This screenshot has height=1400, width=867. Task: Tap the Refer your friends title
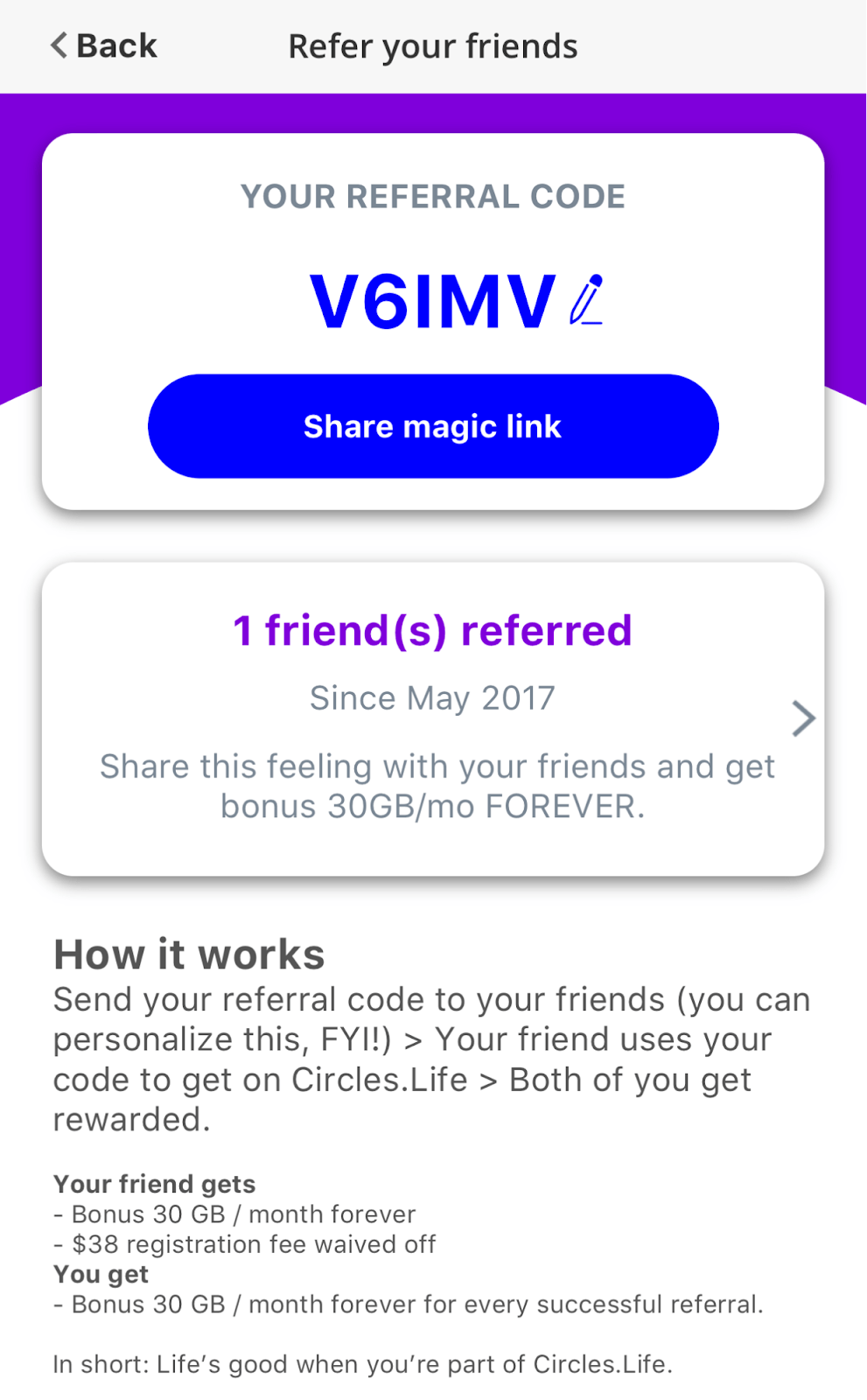432,45
